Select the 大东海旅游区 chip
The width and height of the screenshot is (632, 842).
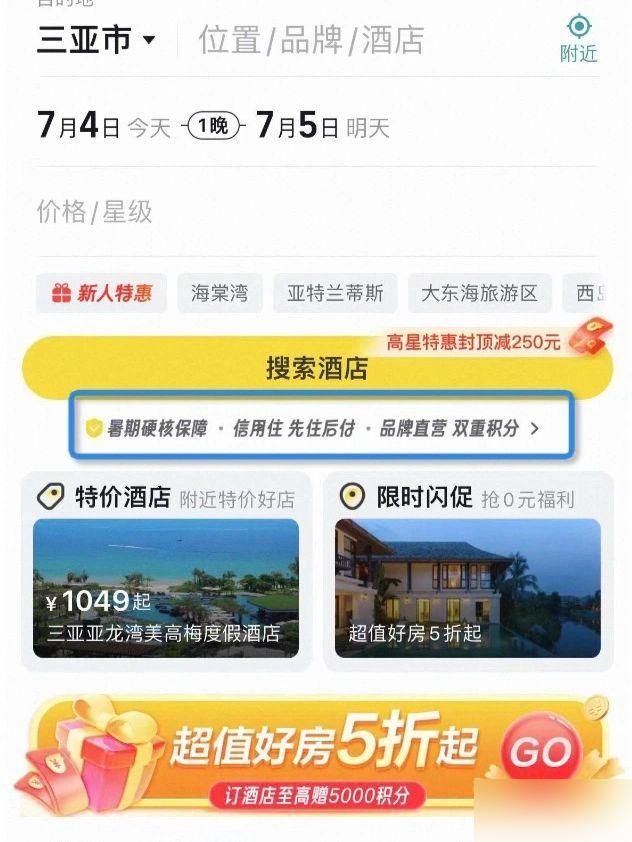[479, 293]
